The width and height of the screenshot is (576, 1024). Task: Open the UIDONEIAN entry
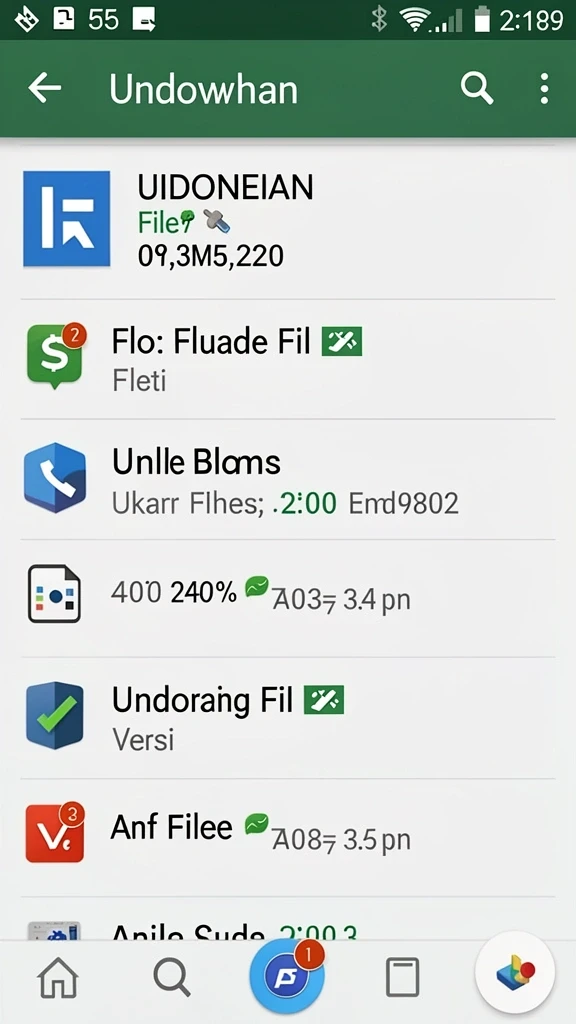[x=288, y=219]
